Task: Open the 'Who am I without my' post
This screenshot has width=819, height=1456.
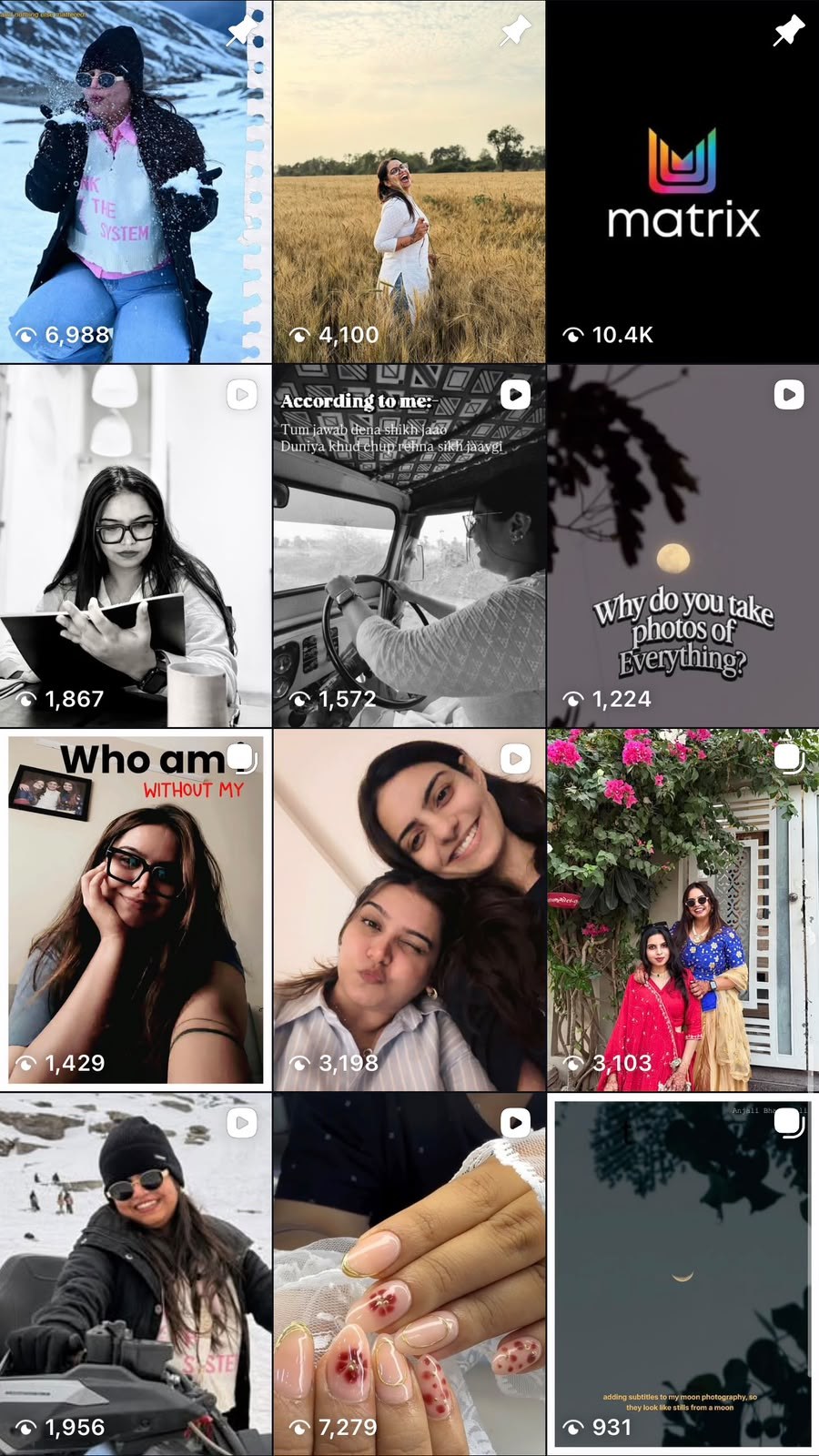Action: coord(136,910)
